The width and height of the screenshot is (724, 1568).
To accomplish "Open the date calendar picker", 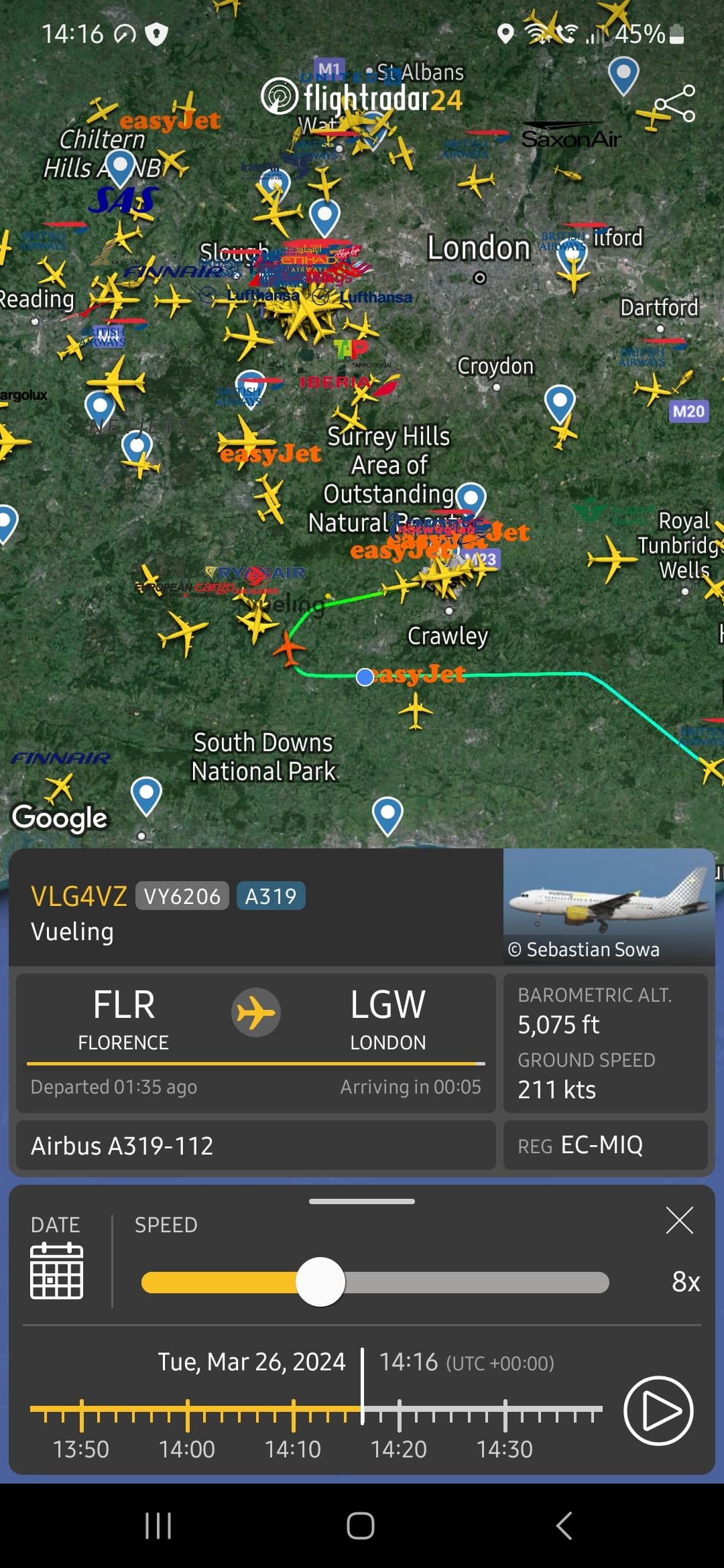I will [57, 1270].
